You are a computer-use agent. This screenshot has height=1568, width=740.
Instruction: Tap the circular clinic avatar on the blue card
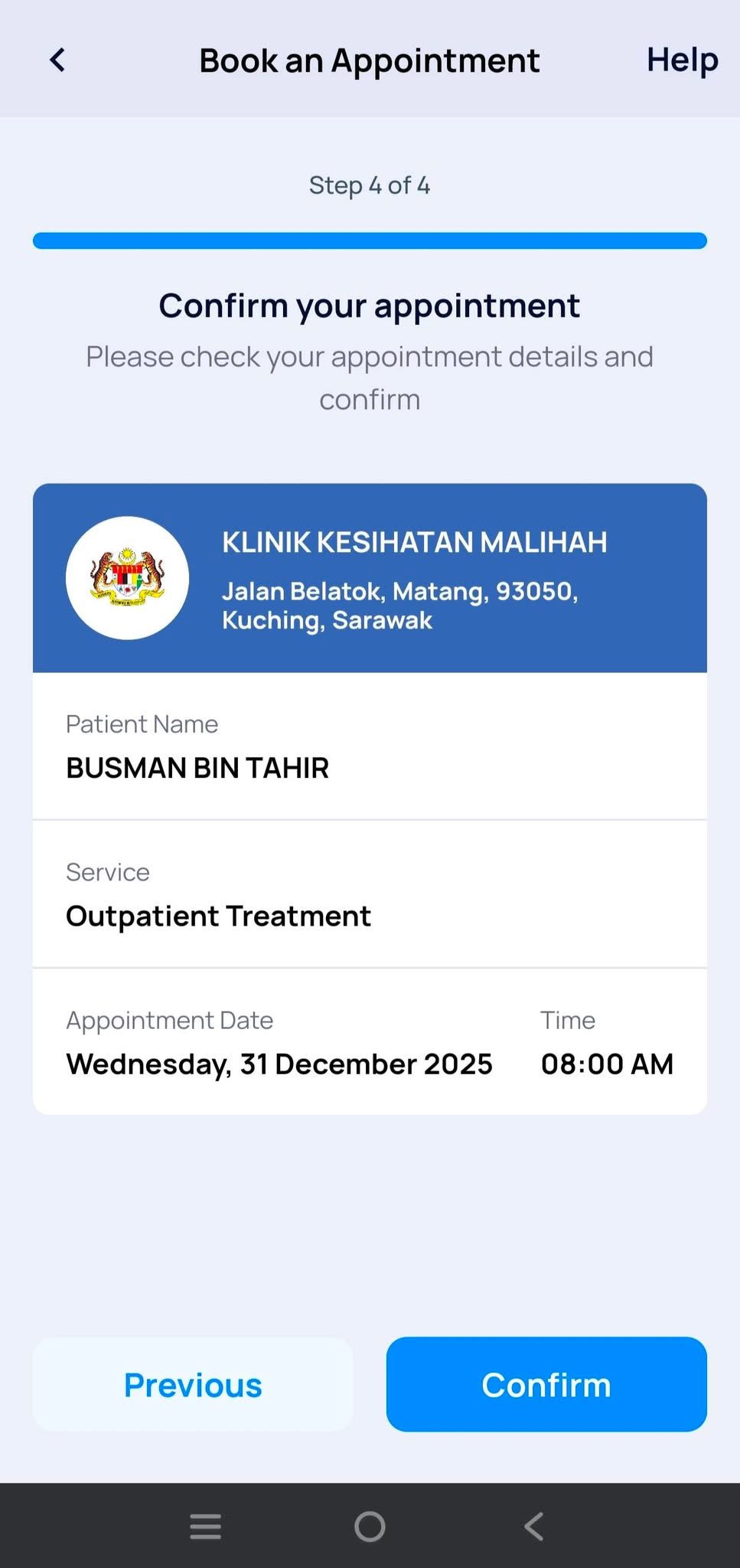coord(127,578)
